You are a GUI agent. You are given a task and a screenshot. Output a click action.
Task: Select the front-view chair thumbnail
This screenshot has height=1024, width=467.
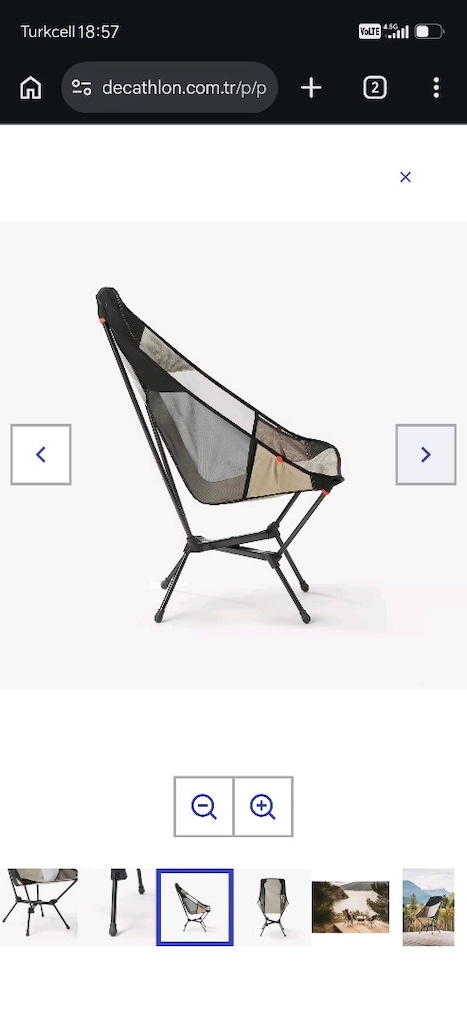(x=273, y=907)
